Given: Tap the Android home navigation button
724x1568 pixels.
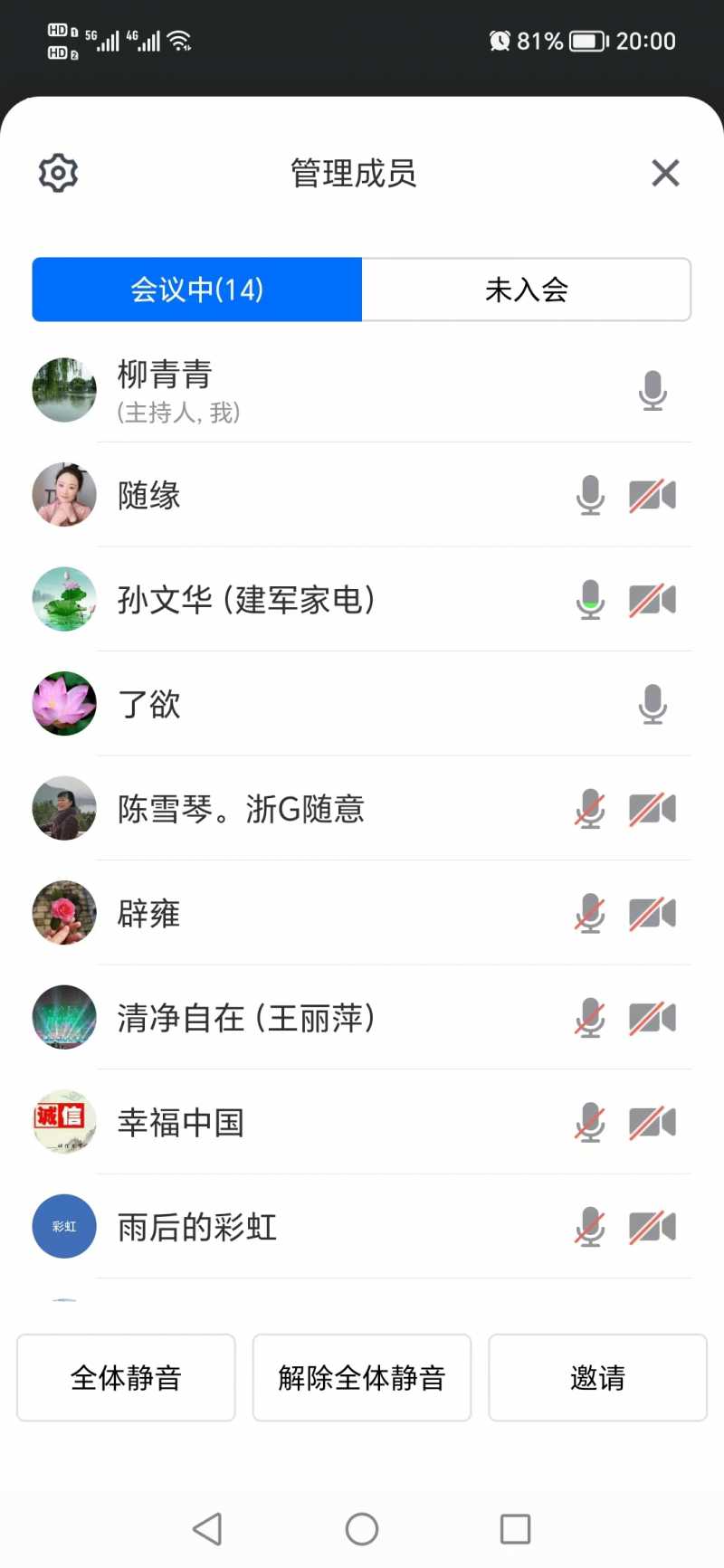Looking at the screenshot, I should click(x=361, y=1528).
